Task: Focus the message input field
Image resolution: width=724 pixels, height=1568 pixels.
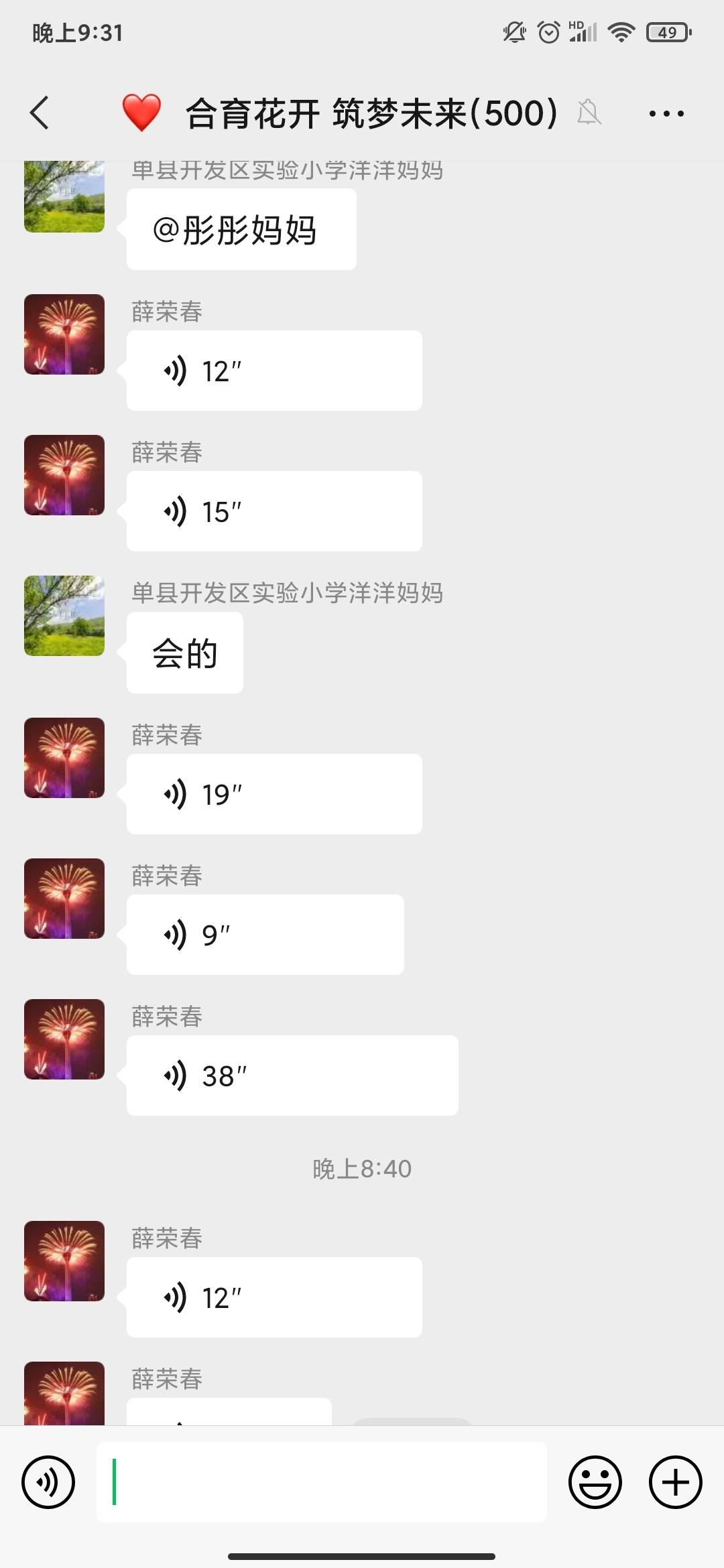Action: point(322,1482)
